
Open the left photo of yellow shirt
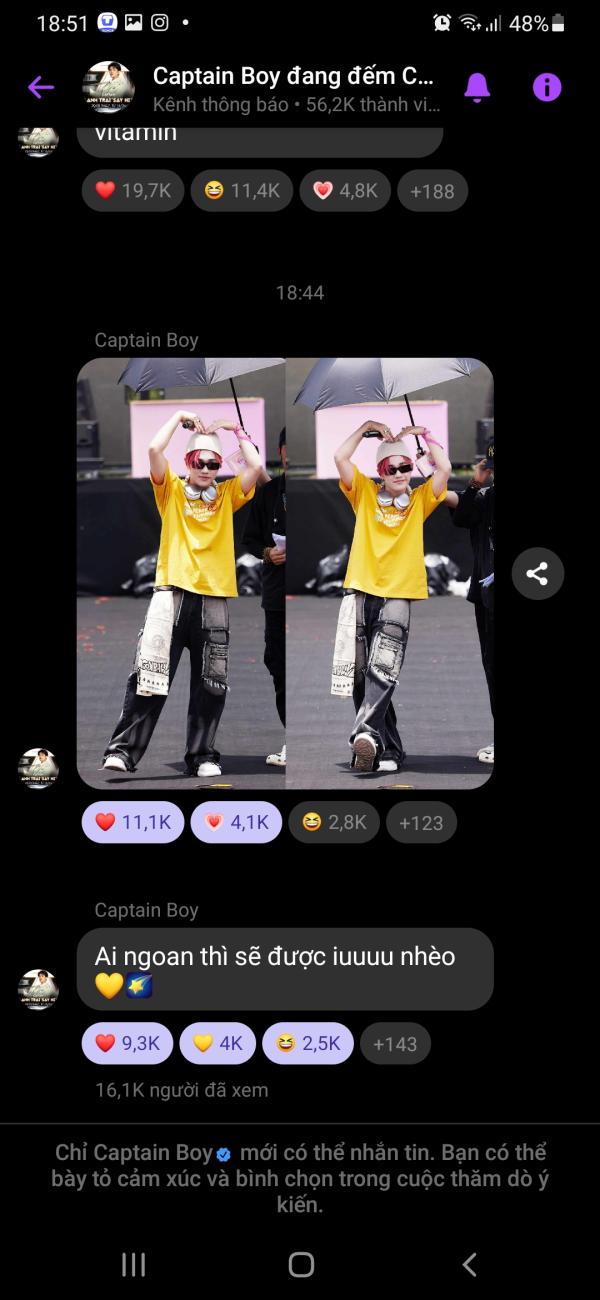181,573
